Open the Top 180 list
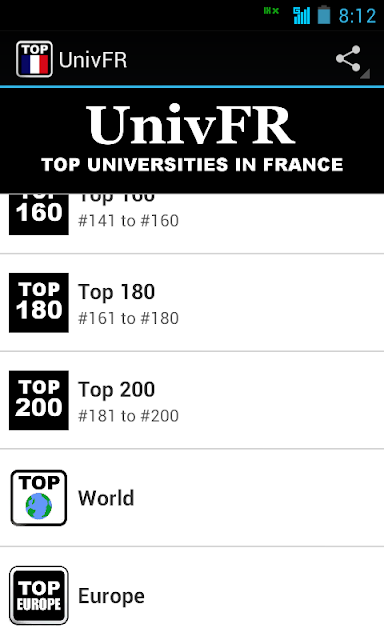Viewport: 384px width, 640px height. point(192,302)
